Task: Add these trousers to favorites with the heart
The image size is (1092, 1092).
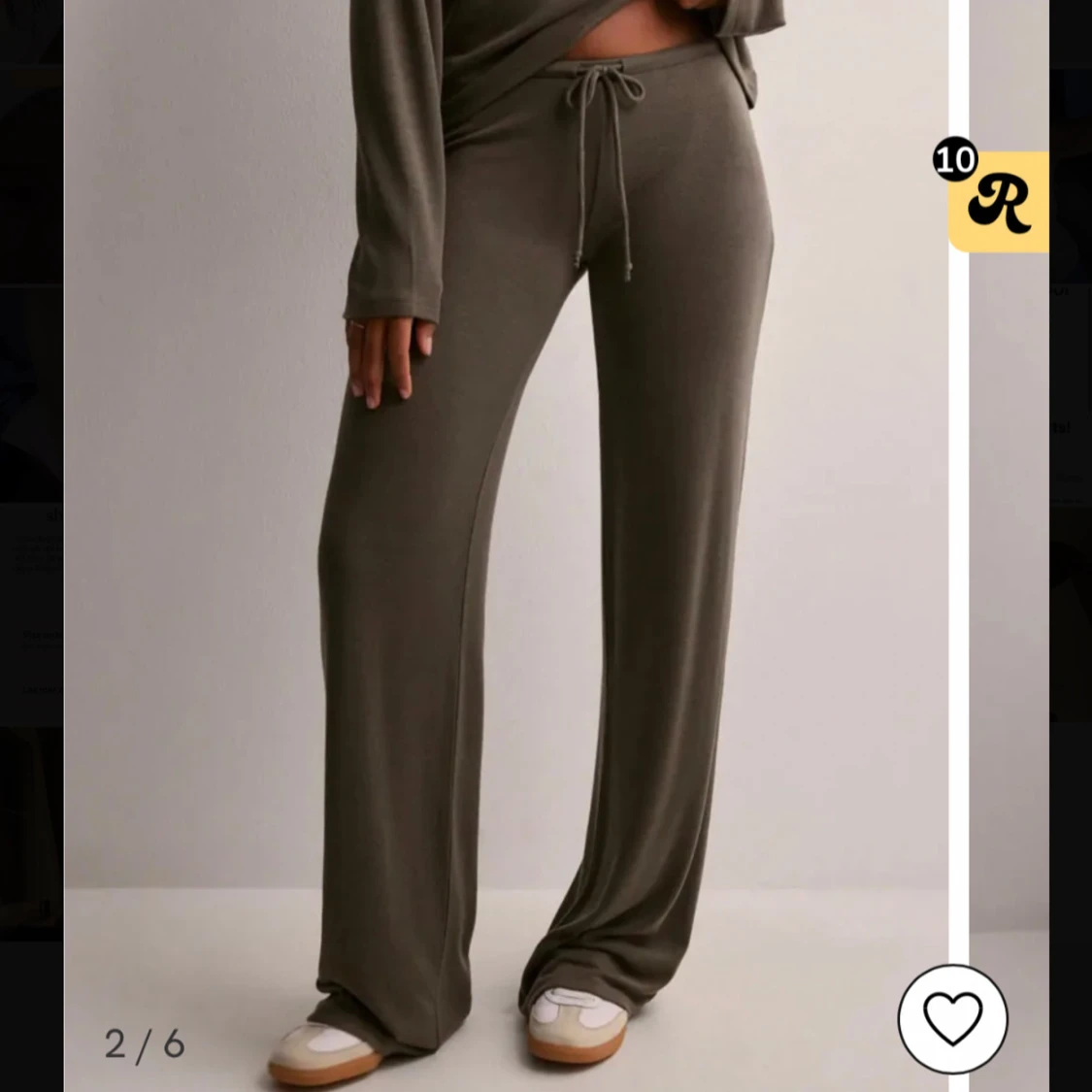Action: [x=952, y=1019]
